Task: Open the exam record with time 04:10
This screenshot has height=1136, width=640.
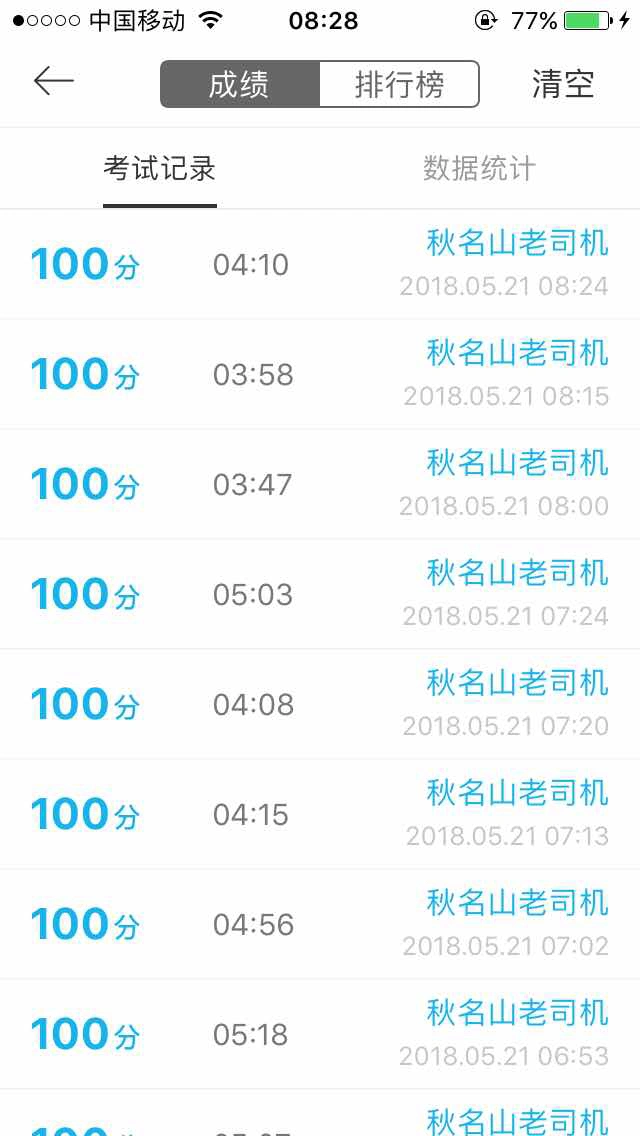Action: tap(320, 265)
